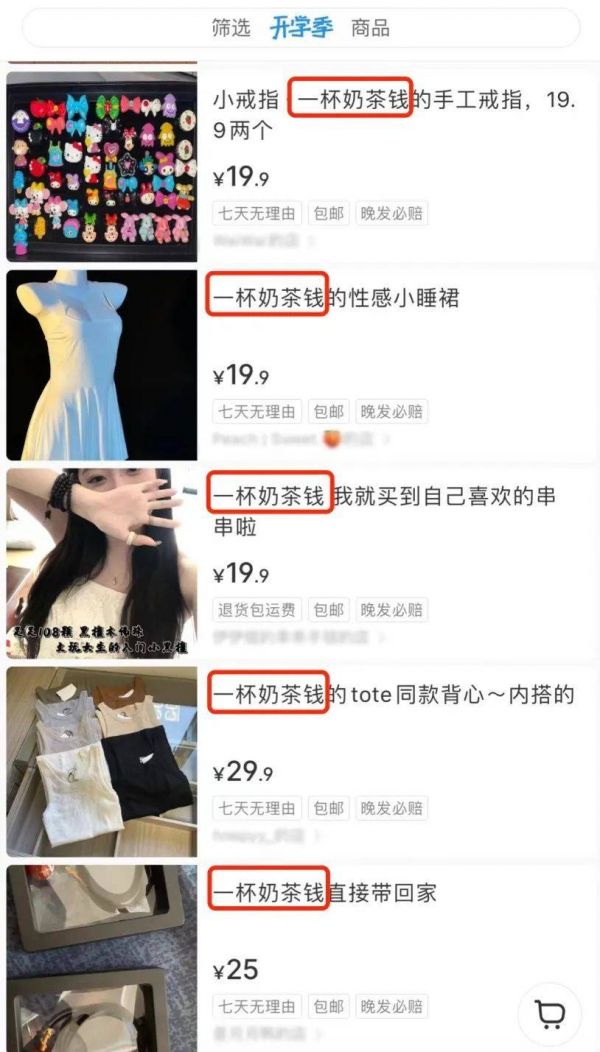Viewport: 600px width, 1052px height.
Task: Switch to the 开学季 tab
Action: coord(301,28)
